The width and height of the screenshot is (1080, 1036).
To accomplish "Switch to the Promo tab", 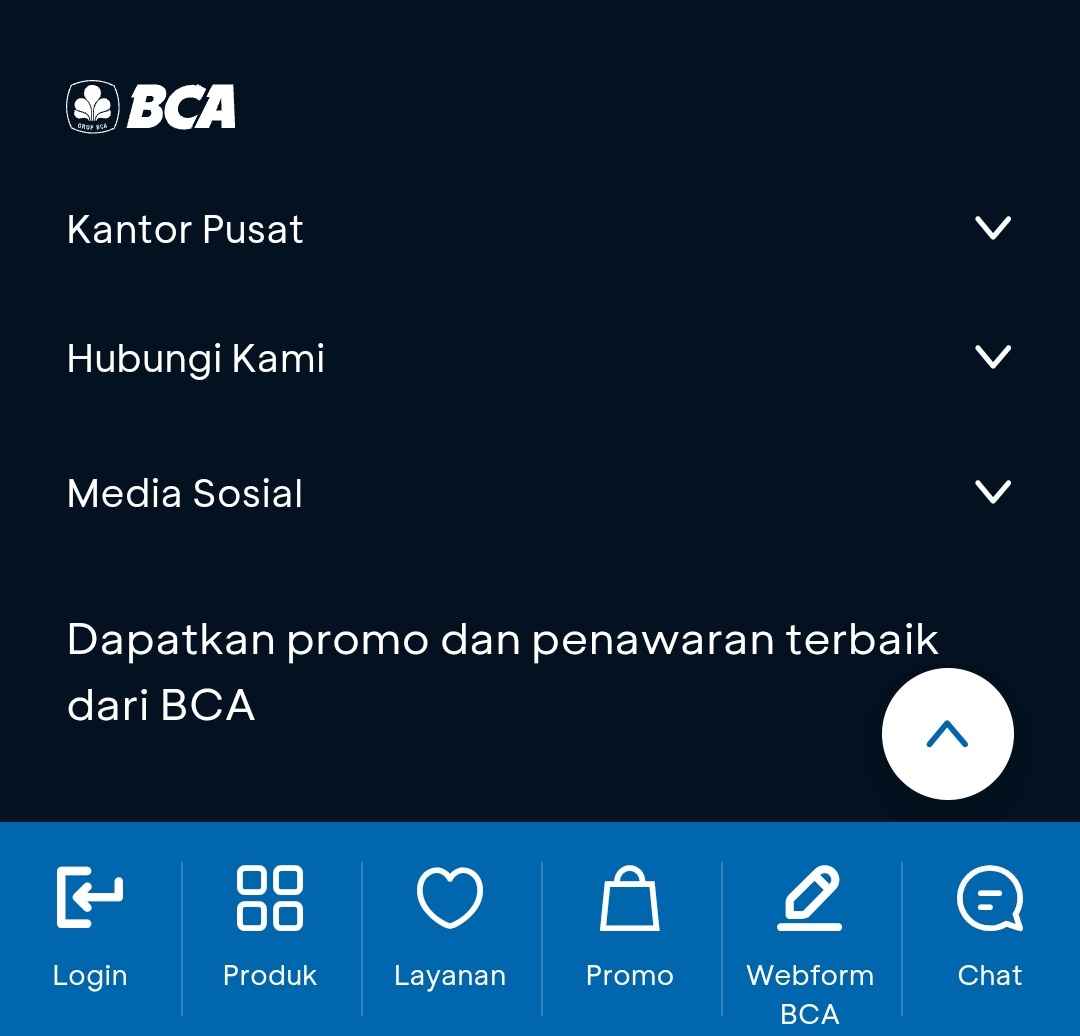I will (630, 925).
